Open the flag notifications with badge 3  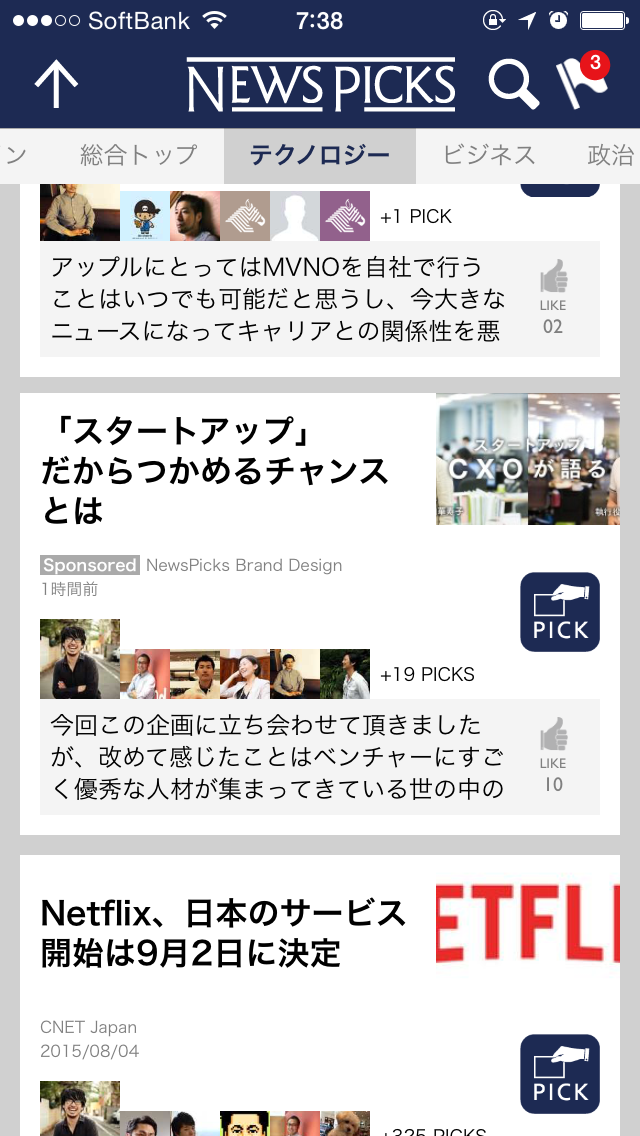pos(583,83)
